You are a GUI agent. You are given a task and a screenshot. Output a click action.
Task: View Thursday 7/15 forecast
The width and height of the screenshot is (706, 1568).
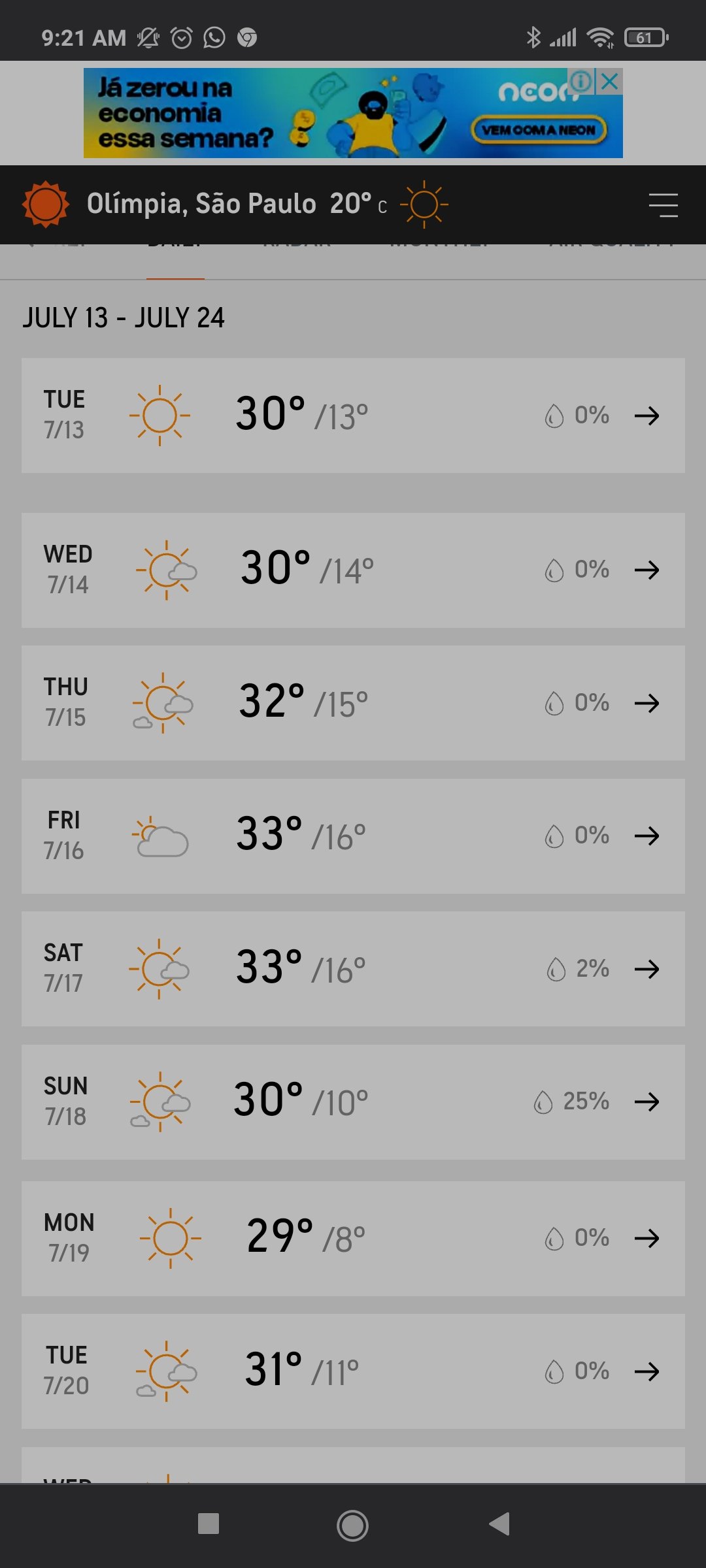click(353, 703)
